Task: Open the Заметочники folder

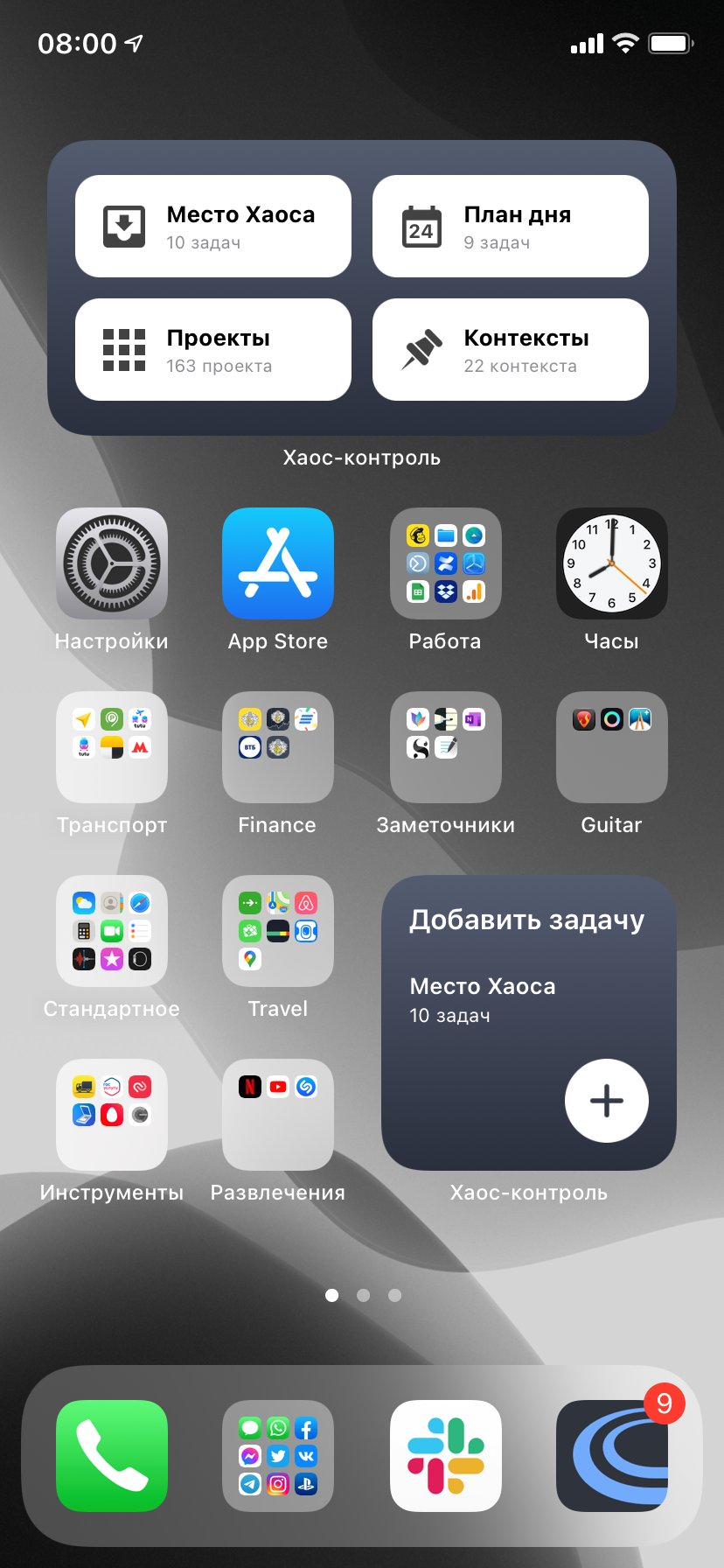Action: click(446, 748)
